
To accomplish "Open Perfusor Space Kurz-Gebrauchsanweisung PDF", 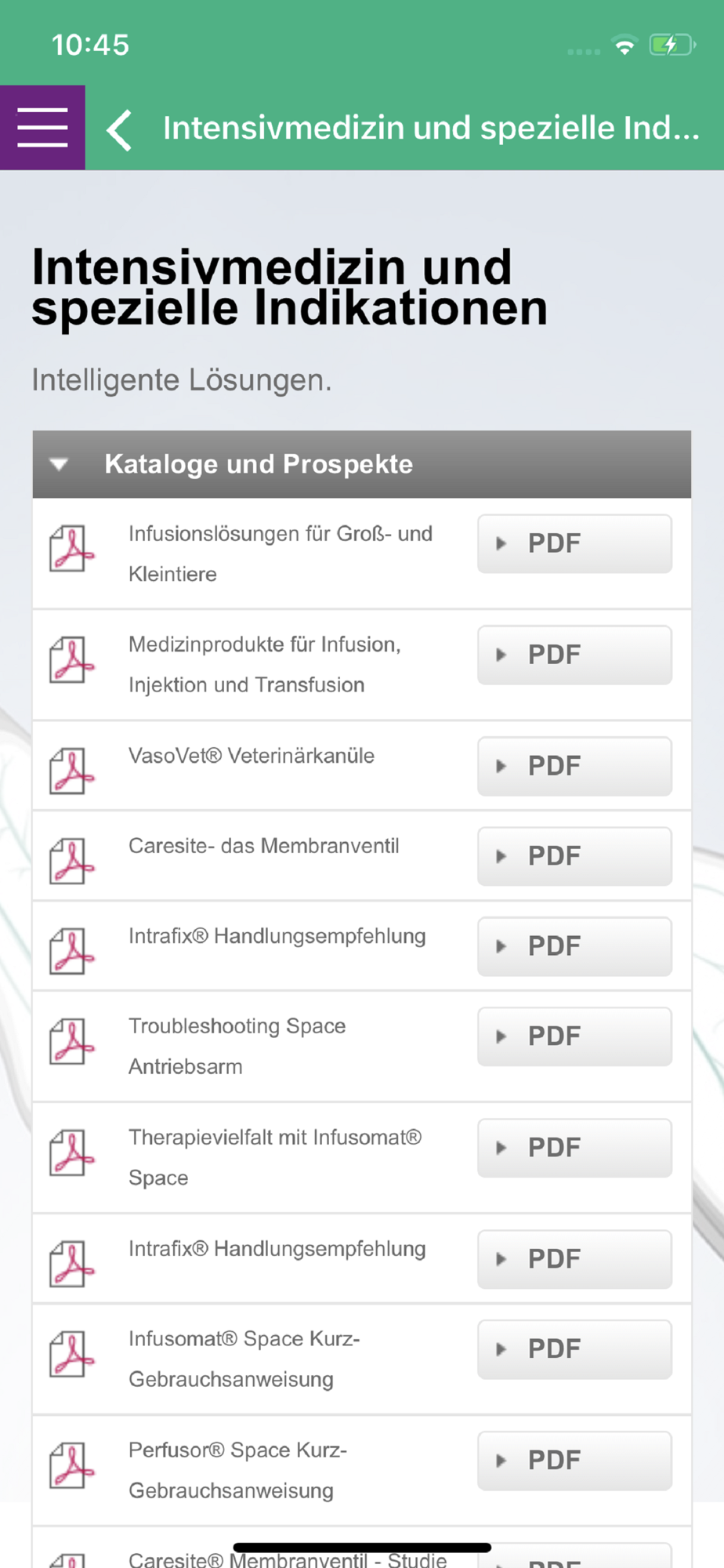I will click(574, 1461).
